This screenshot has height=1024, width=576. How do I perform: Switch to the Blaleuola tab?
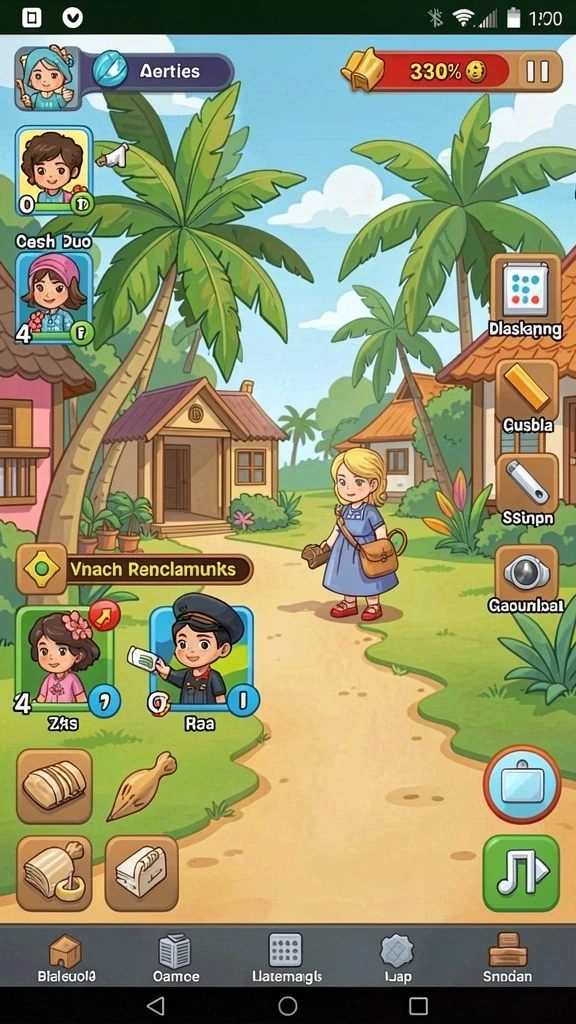click(x=65, y=958)
